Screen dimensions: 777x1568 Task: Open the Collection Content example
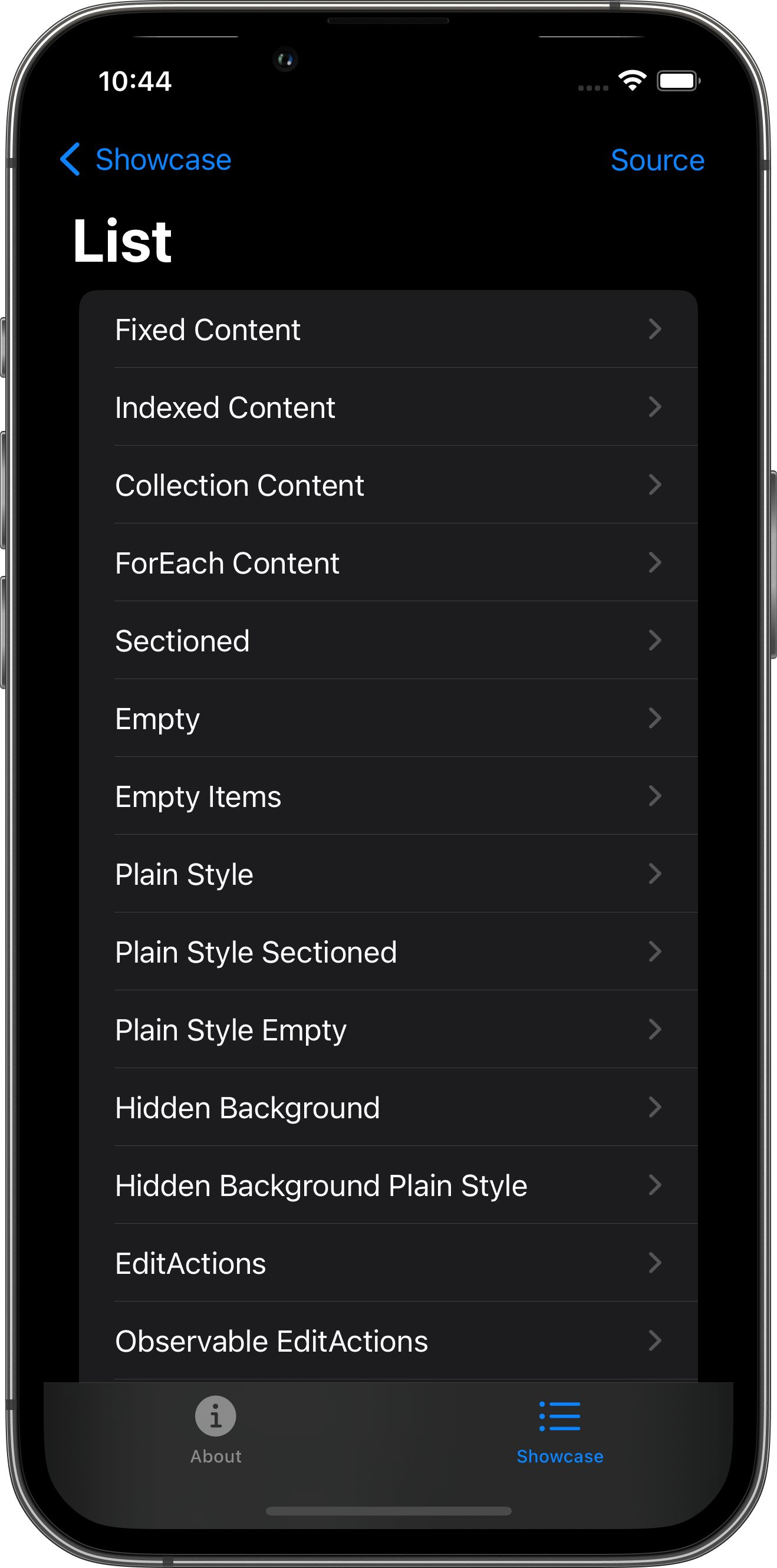390,485
